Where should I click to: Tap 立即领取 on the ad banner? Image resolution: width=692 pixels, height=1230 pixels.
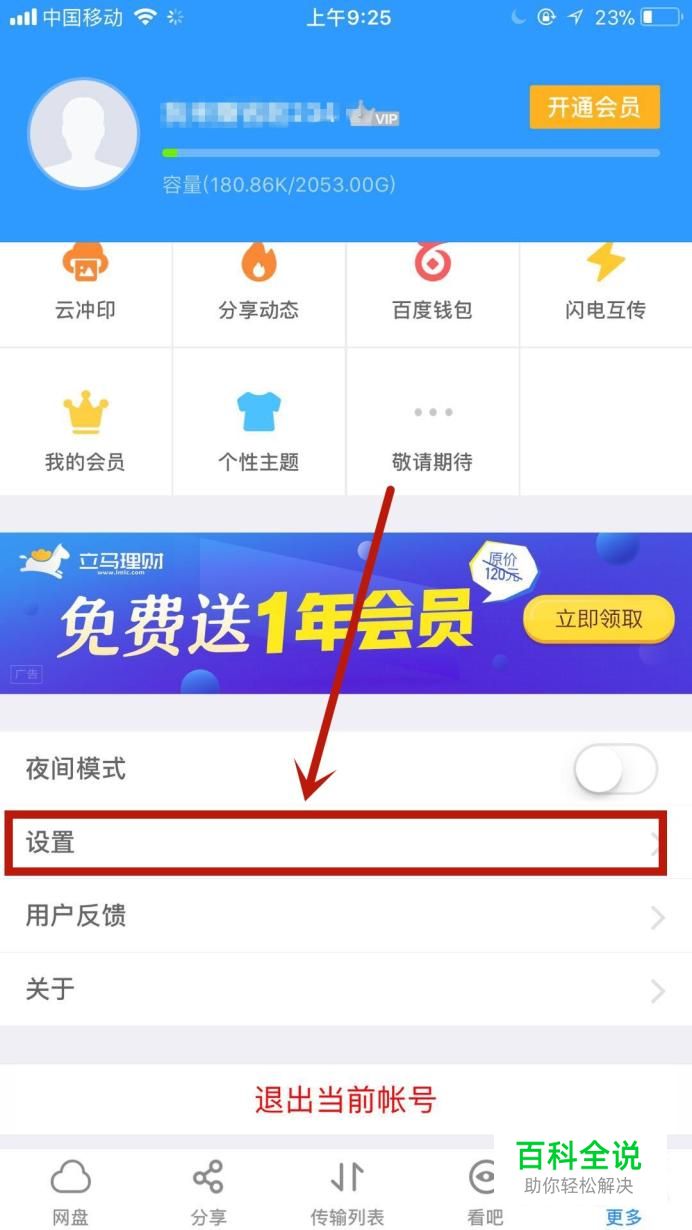599,619
